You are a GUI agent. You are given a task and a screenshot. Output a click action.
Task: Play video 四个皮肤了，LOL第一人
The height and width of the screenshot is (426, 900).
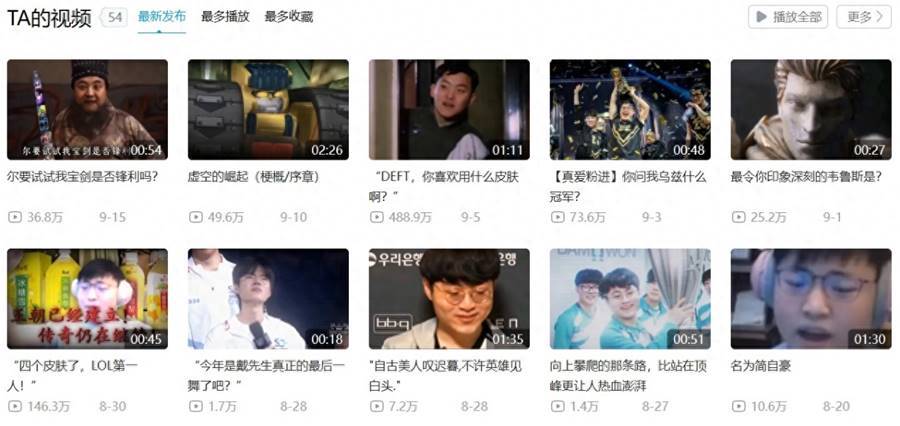[x=87, y=298]
